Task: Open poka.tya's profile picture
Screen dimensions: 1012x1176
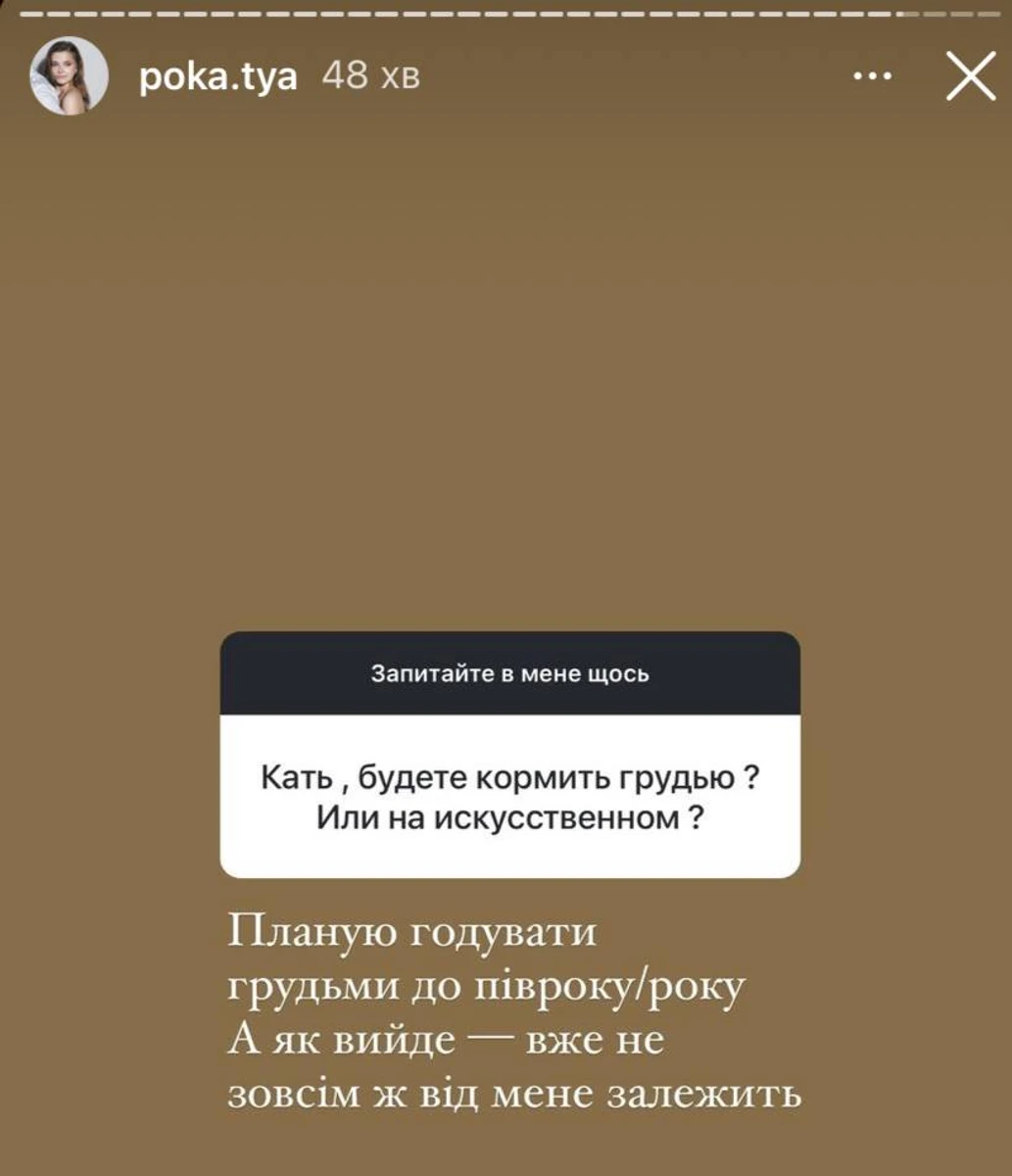Action: point(69,76)
